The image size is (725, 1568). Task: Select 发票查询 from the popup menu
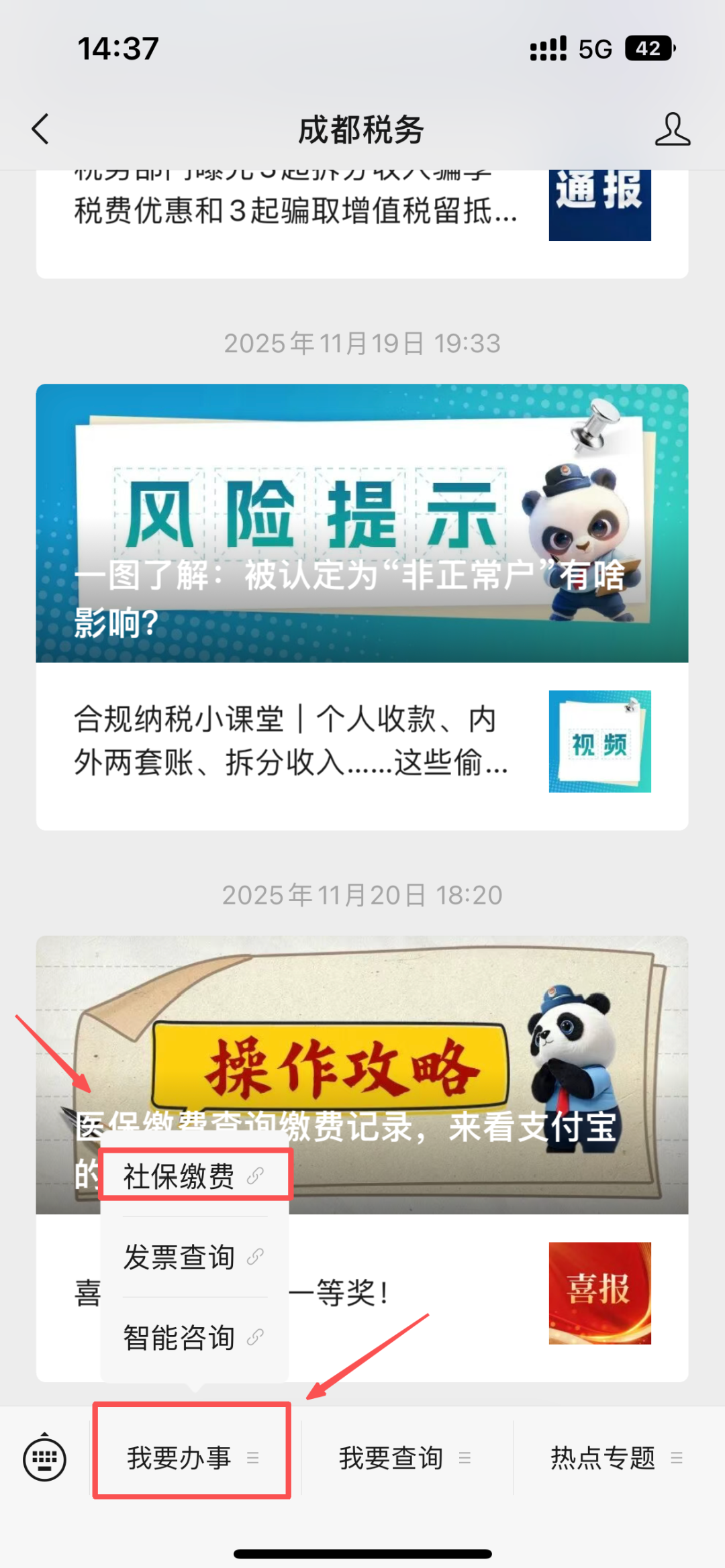coord(195,1257)
